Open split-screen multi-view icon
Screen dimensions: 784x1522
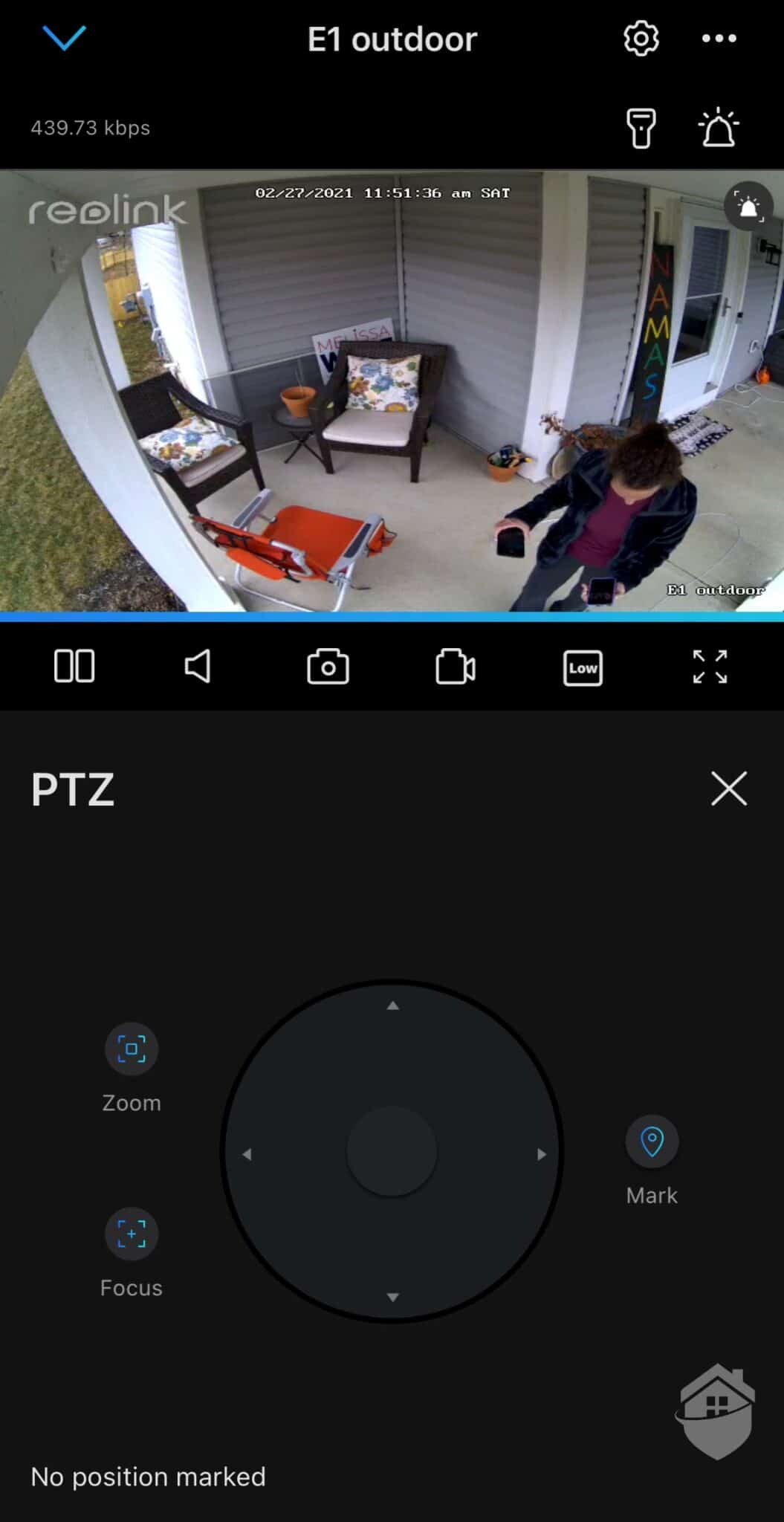[74, 667]
